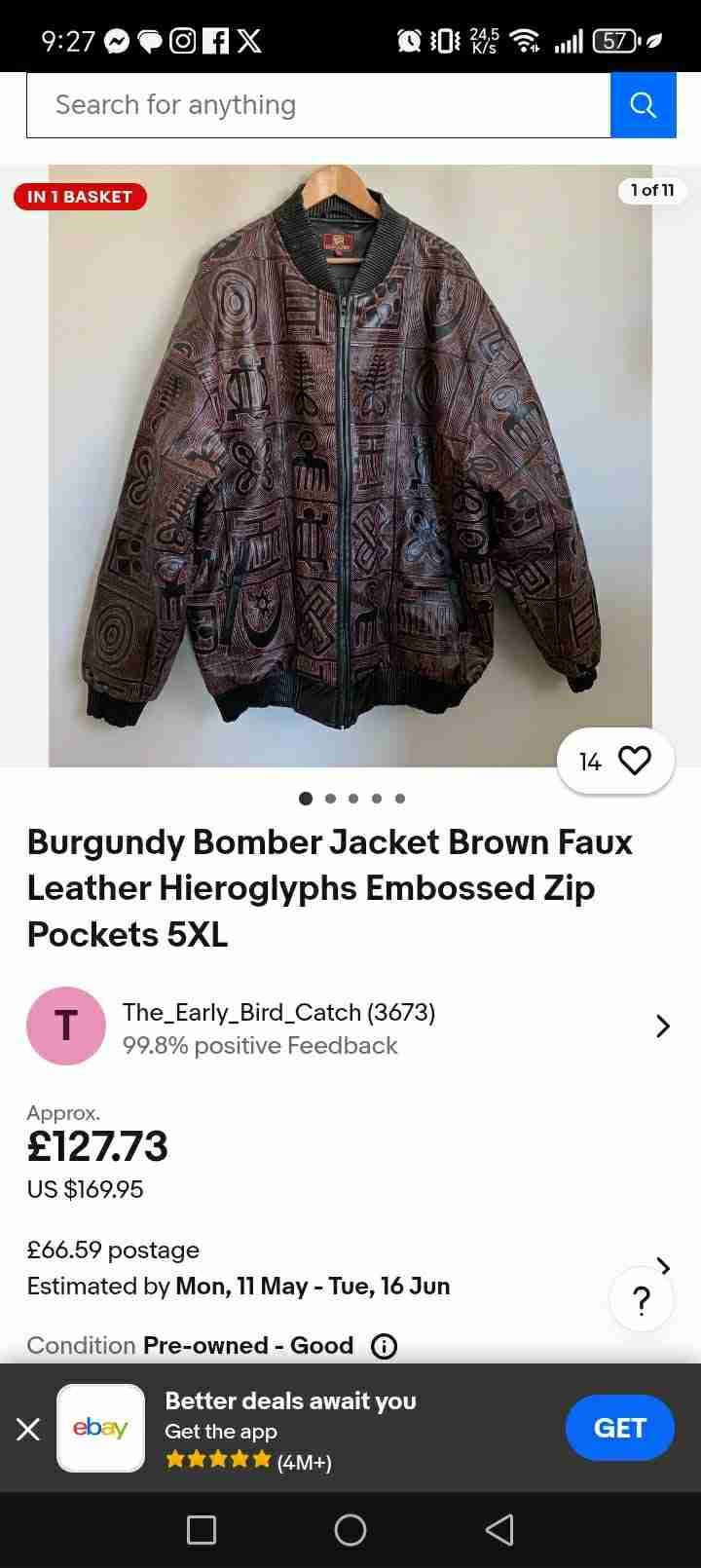Select the third carousel pagination dot

[352, 798]
